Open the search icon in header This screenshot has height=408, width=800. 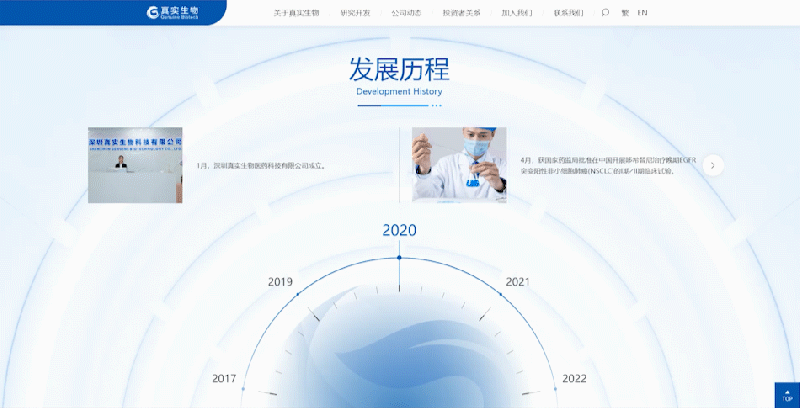pyautogui.click(x=605, y=13)
